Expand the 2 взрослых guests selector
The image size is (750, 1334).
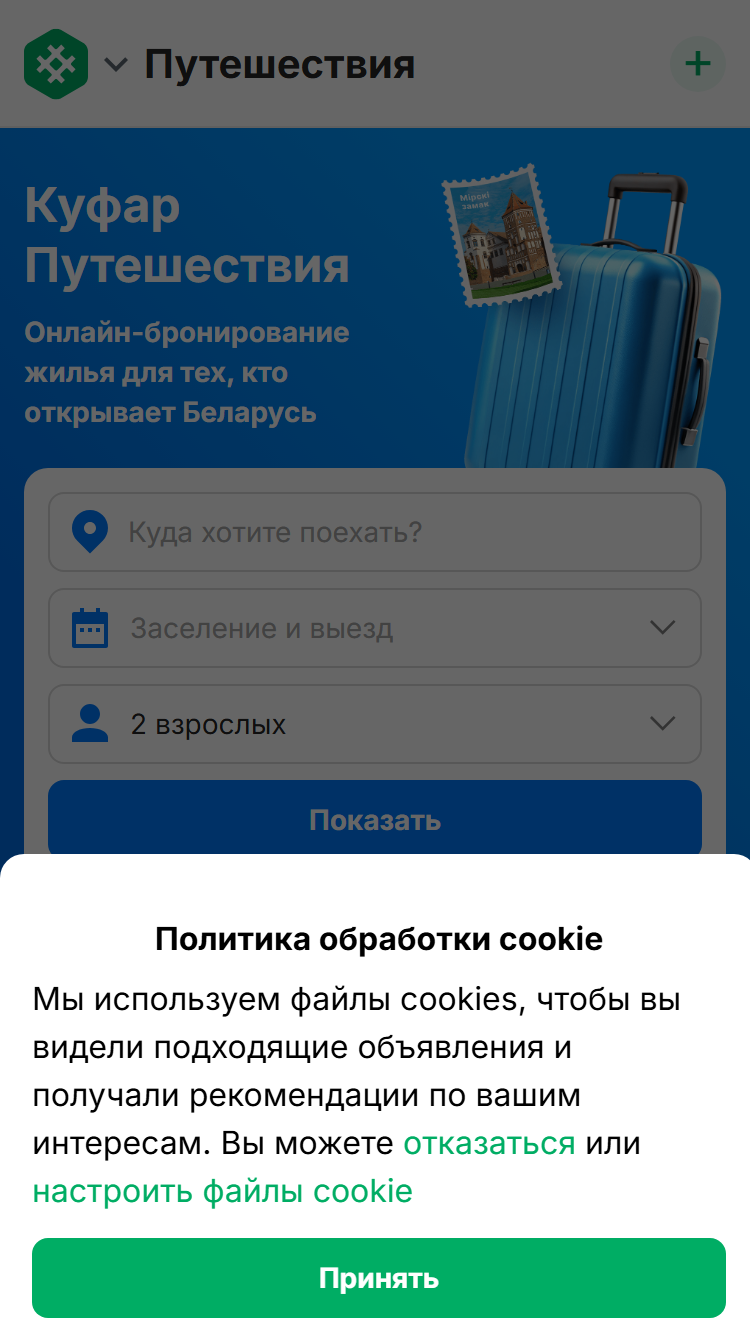(x=375, y=724)
